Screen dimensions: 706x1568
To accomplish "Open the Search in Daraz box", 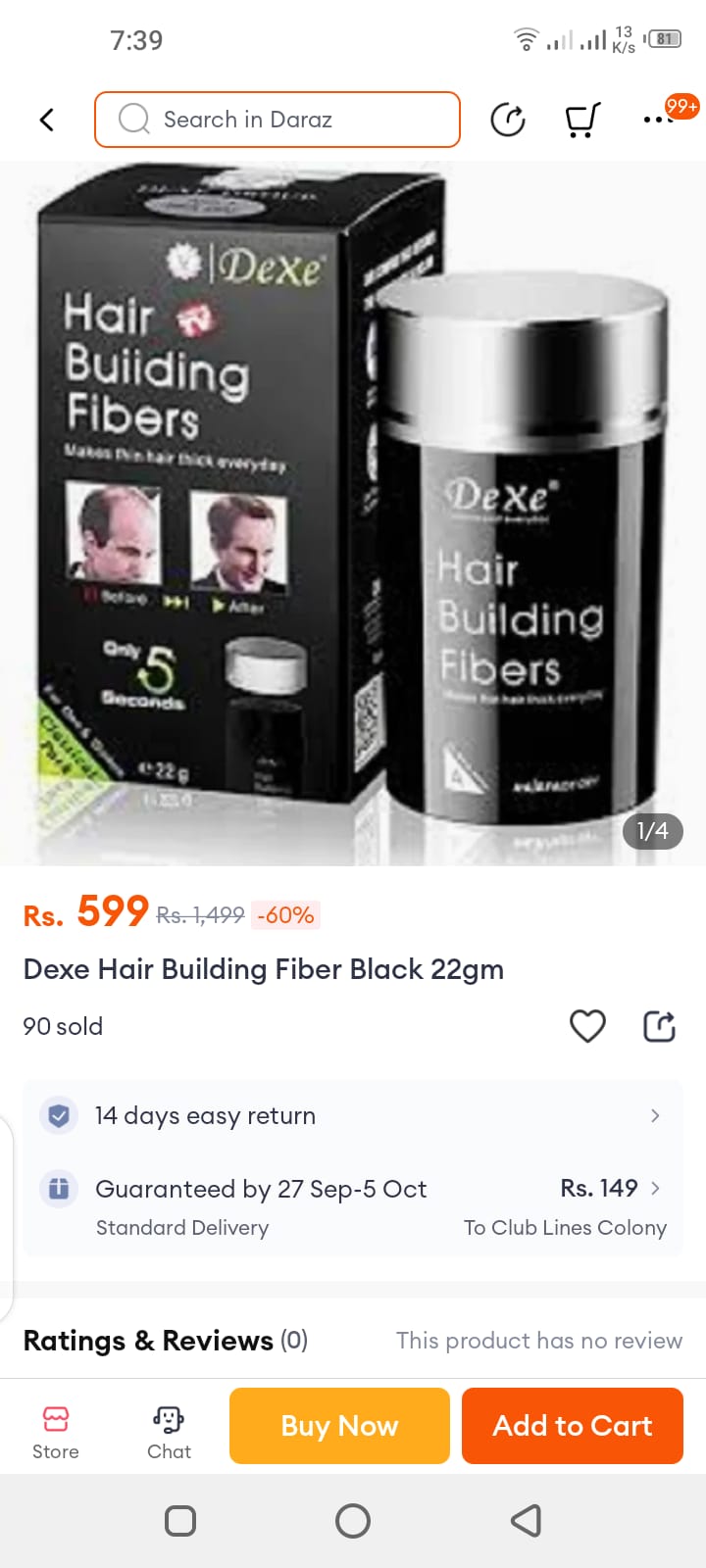I will click(x=277, y=120).
